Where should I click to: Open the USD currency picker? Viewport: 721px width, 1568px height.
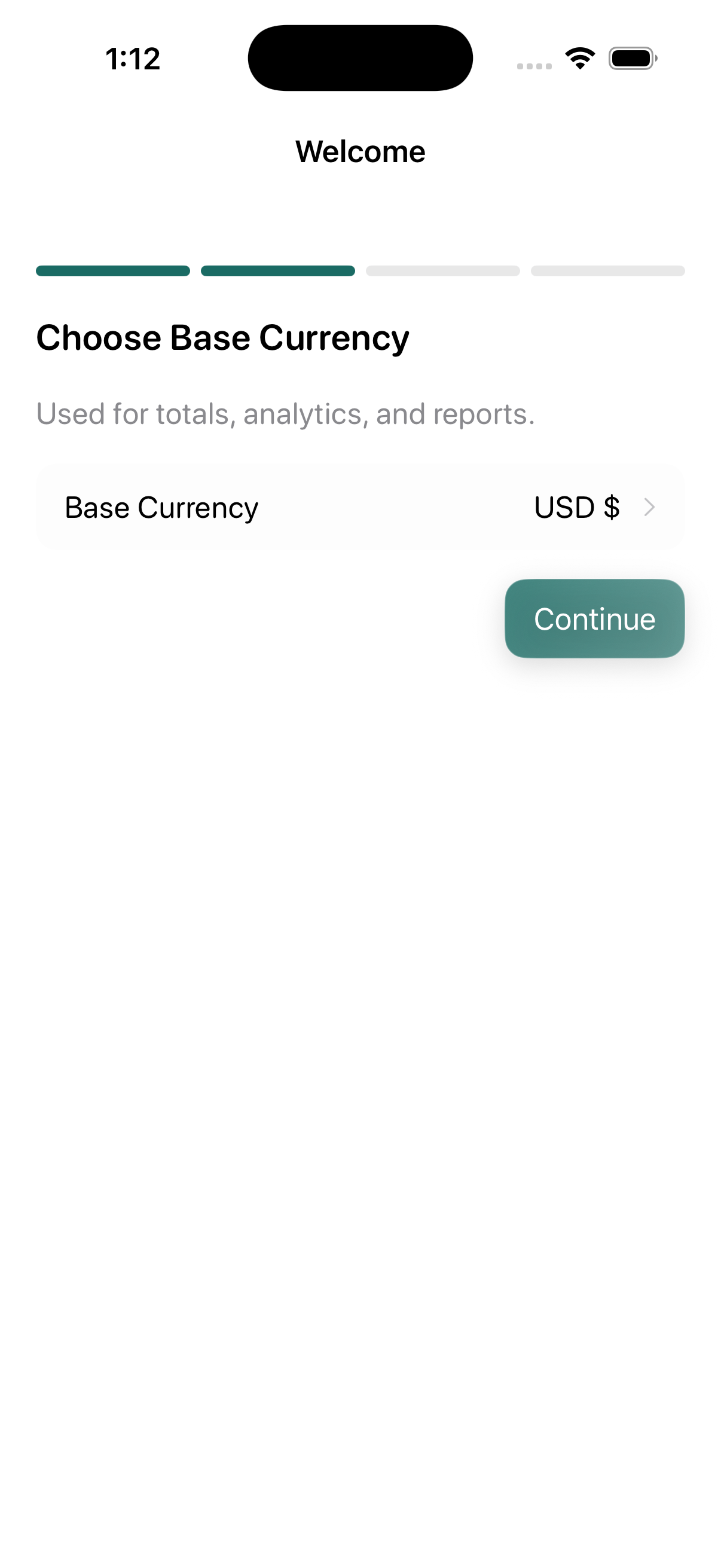[x=577, y=507]
